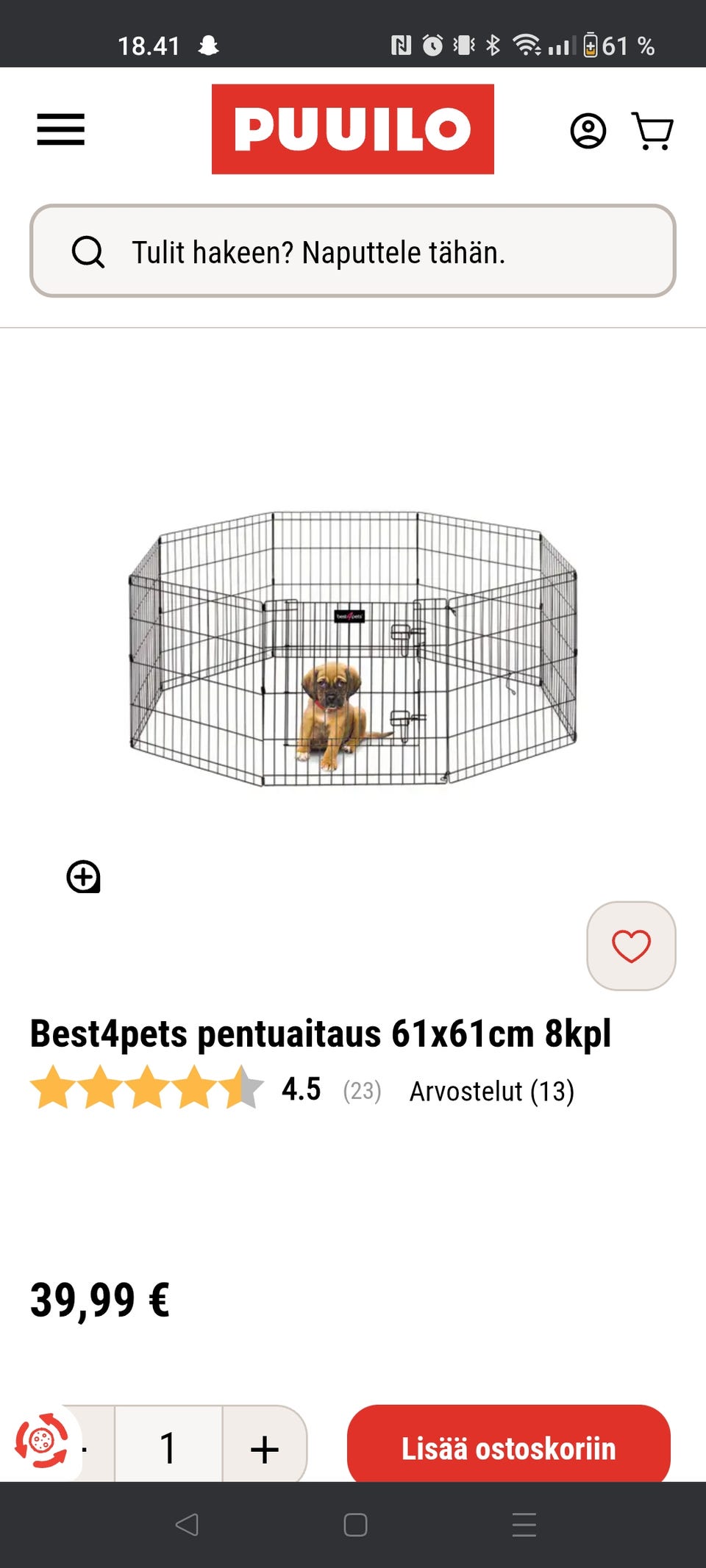Screen dimensions: 706x1568
Task: Open the pentuaitaus product image
Action: click(x=352, y=648)
